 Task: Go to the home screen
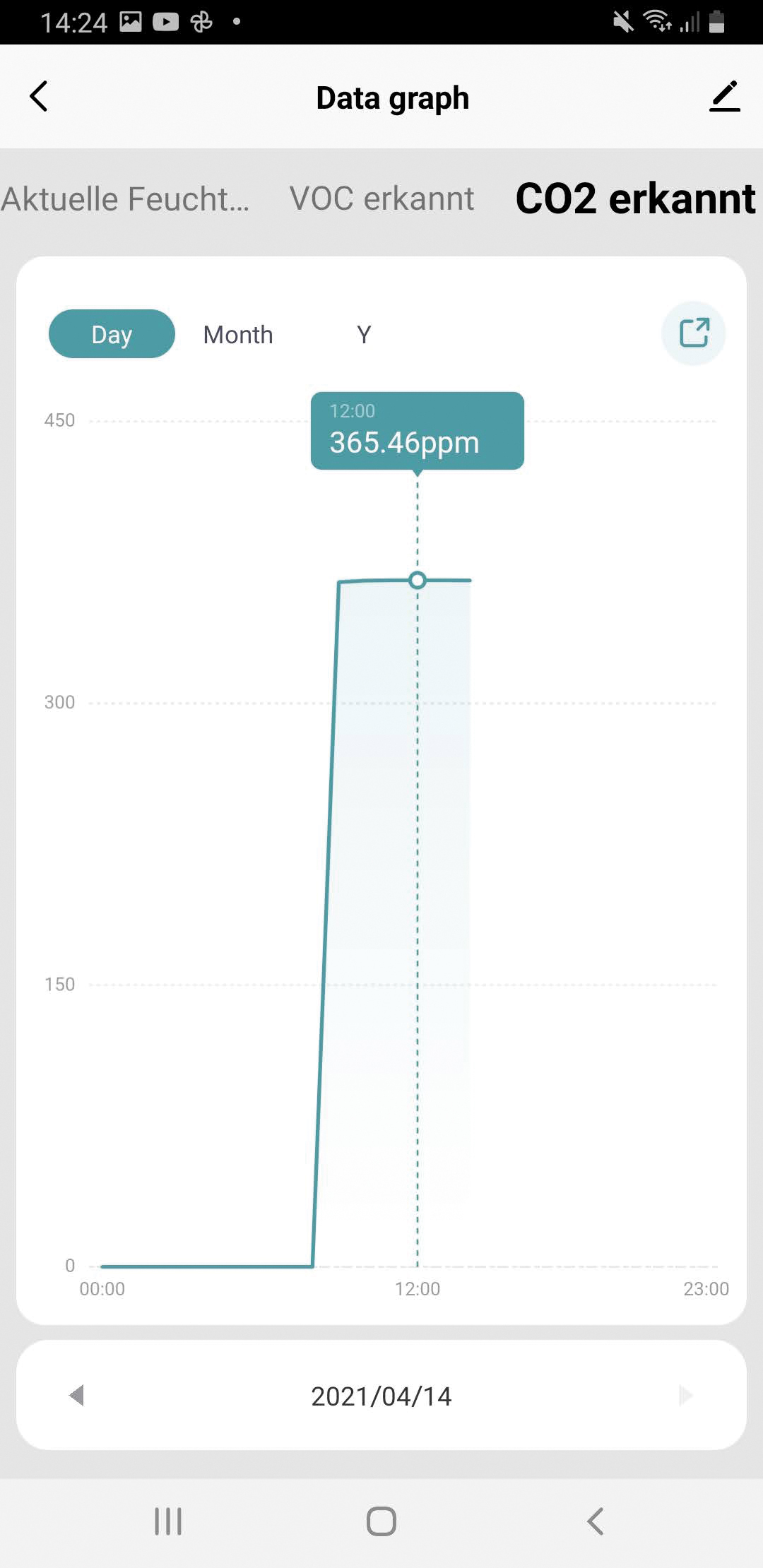[381, 1521]
